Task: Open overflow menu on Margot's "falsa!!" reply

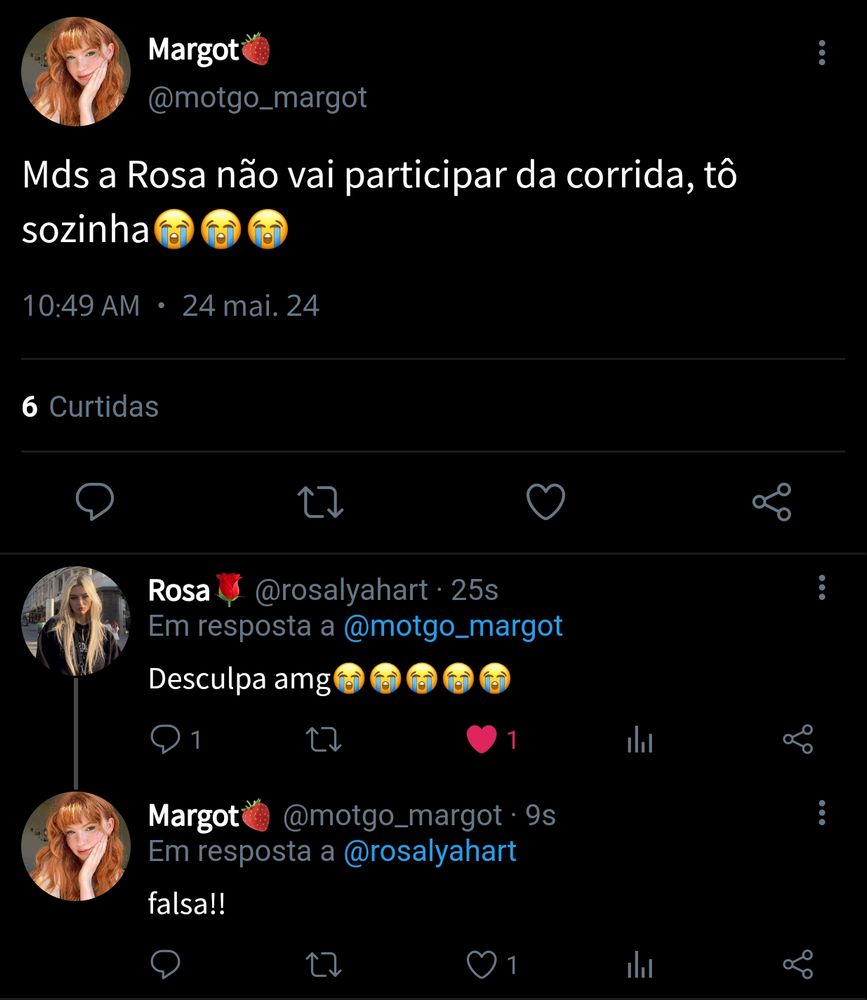Action: (x=822, y=812)
